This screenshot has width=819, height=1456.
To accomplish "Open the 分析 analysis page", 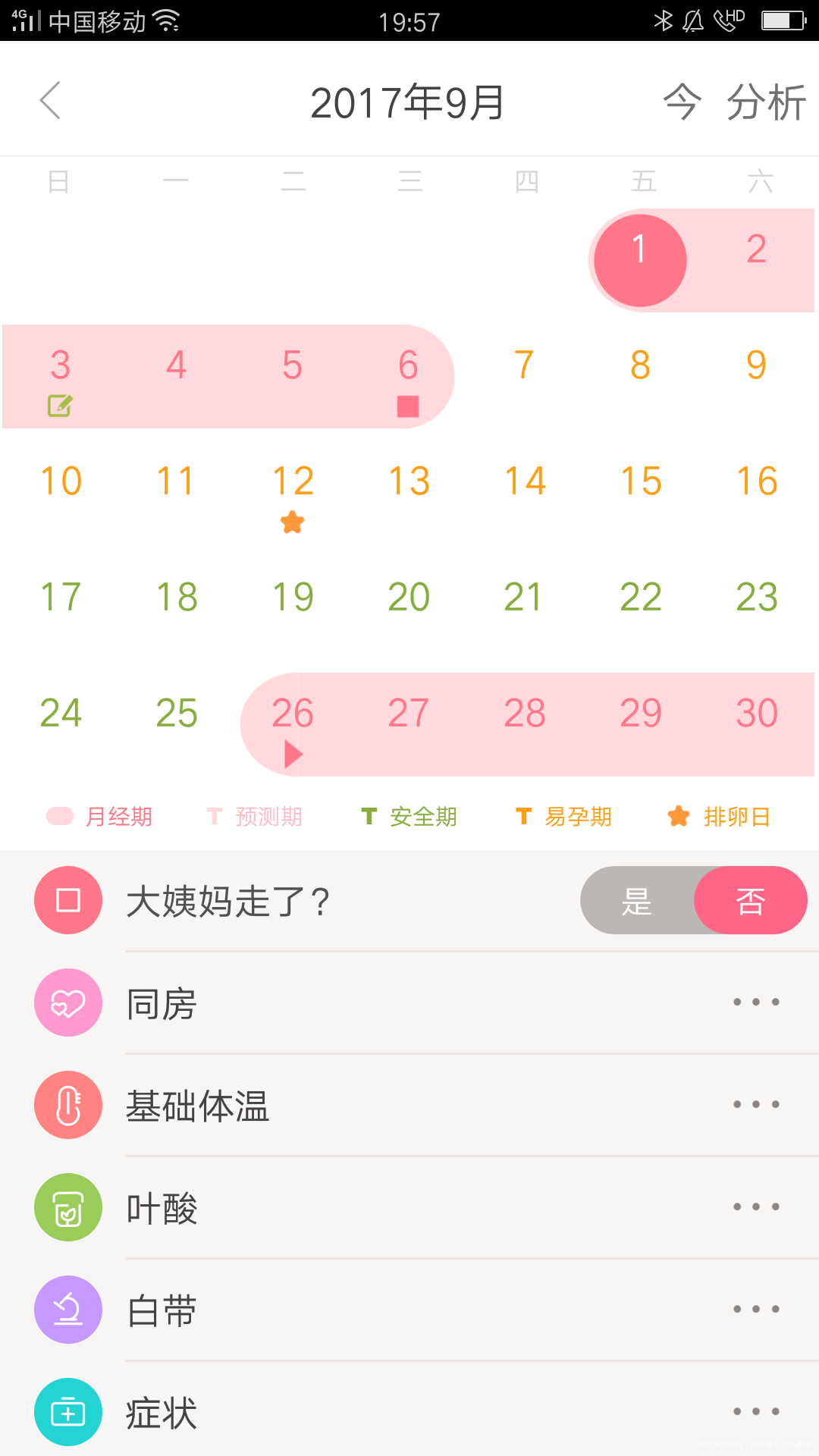I will pyautogui.click(x=766, y=101).
